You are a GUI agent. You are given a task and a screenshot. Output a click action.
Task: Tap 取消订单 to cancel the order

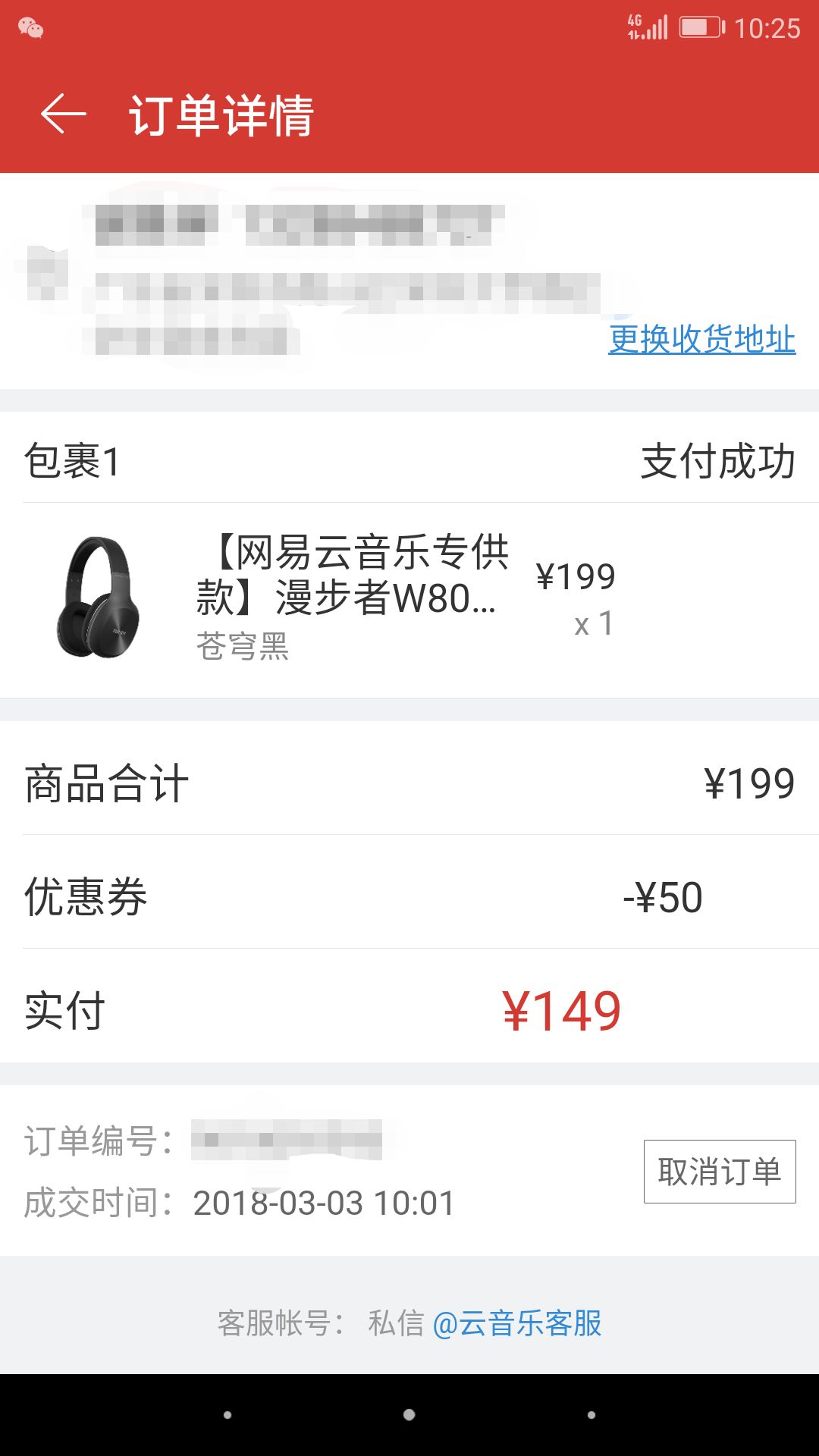click(718, 1172)
